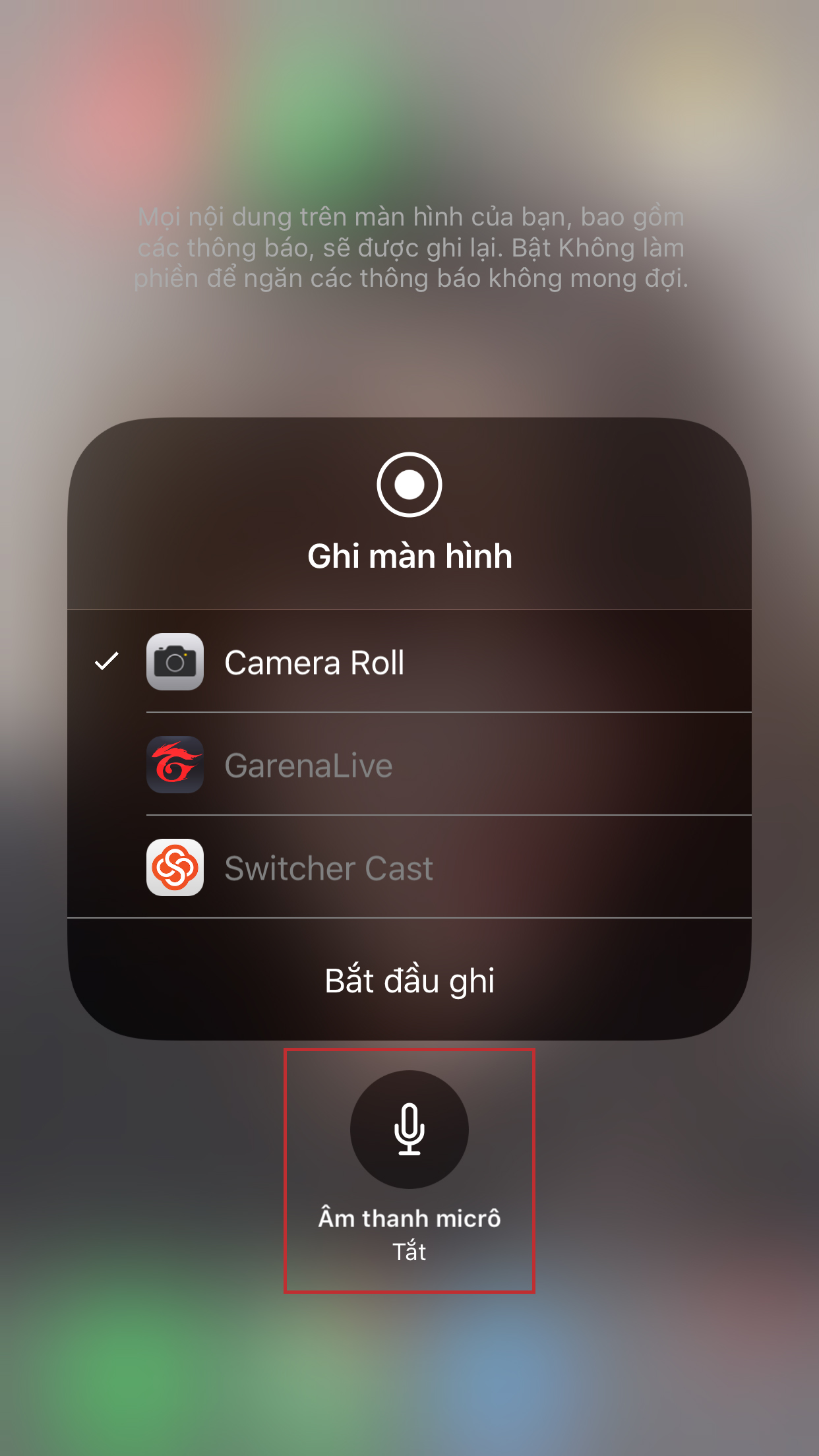Screen dimensions: 819x1456
Task: Select Switcher Cast option
Action: coord(409,868)
